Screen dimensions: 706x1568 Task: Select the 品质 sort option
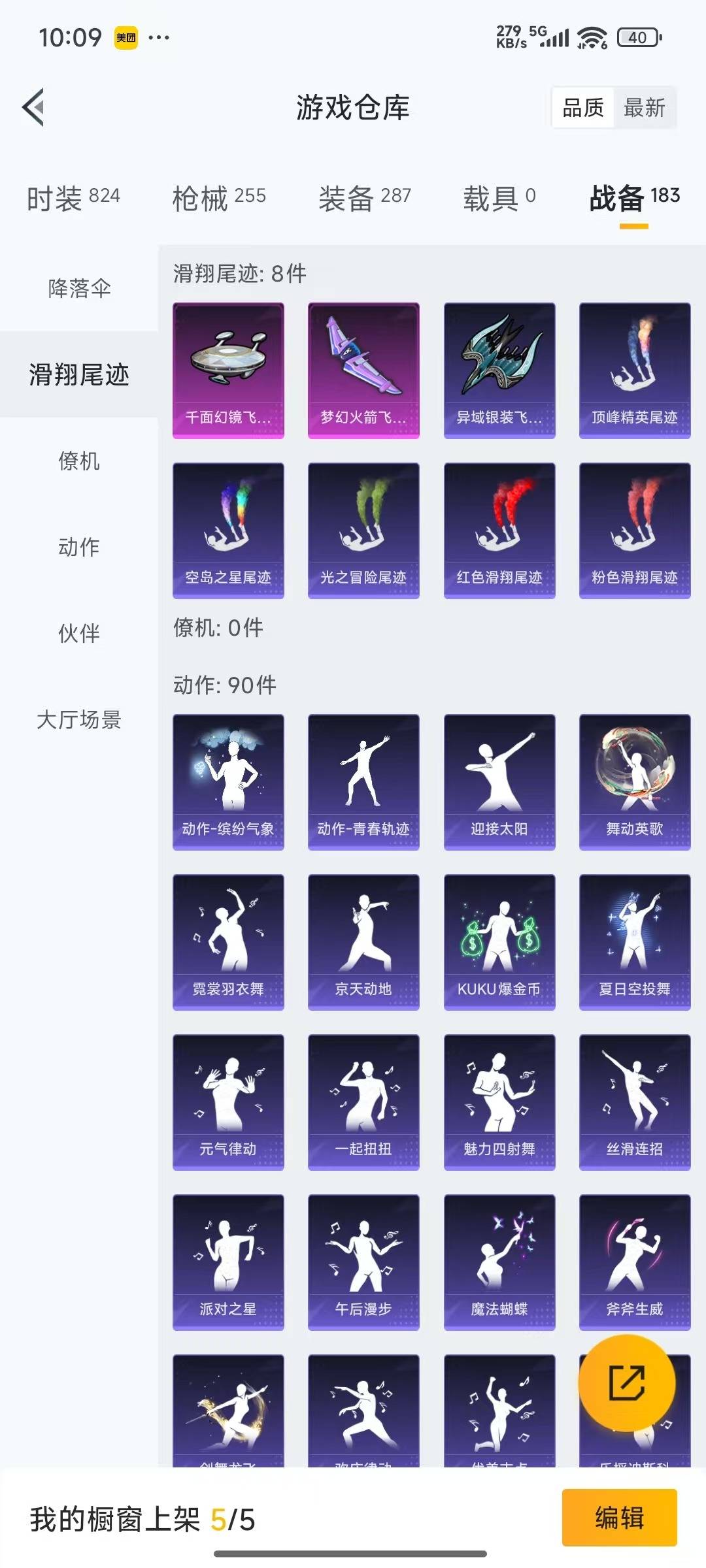pyautogui.click(x=582, y=108)
